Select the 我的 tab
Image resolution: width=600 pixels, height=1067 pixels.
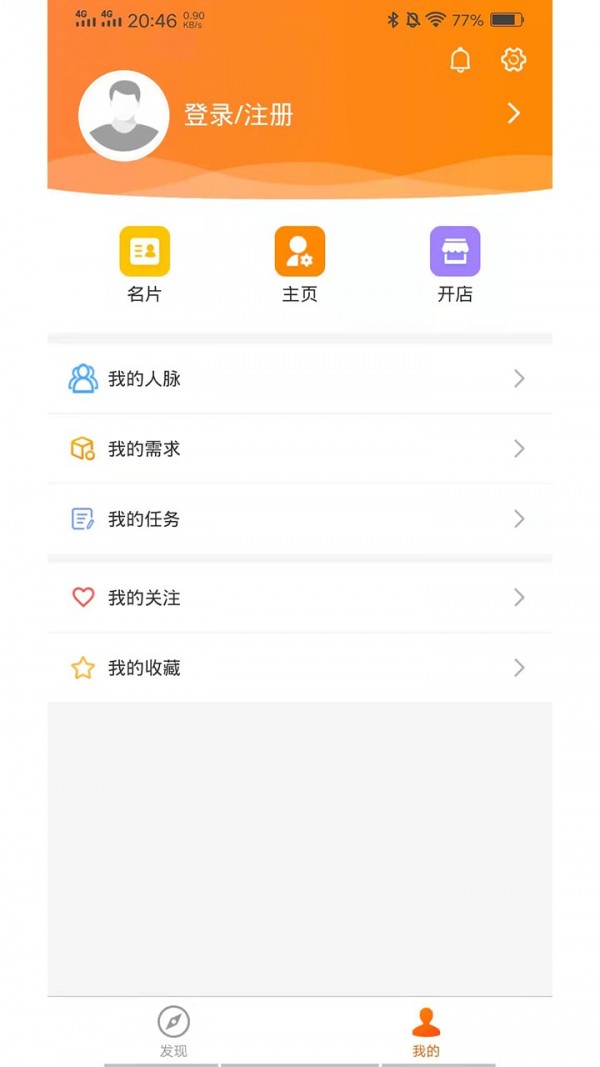click(426, 1031)
